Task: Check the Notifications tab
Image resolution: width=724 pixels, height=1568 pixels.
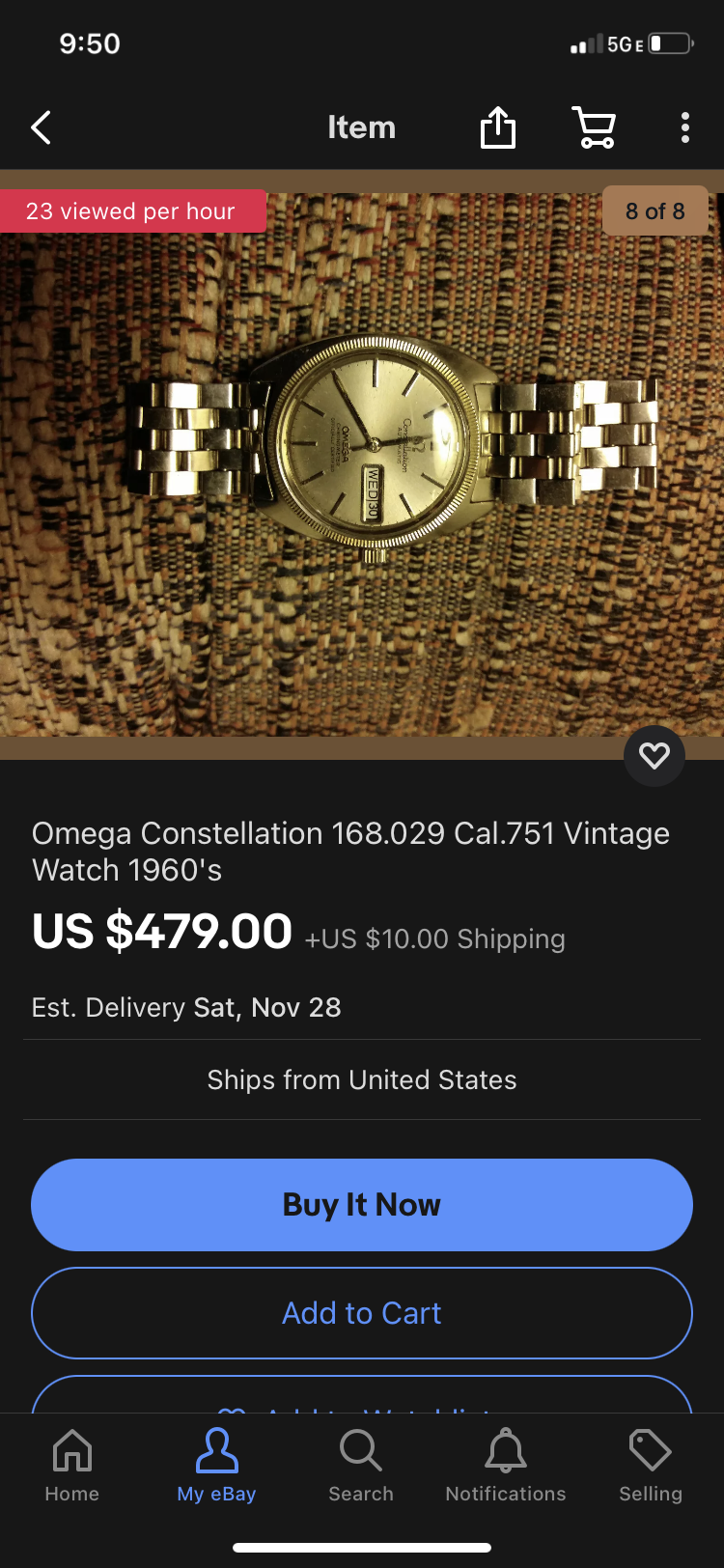Action: [506, 1466]
